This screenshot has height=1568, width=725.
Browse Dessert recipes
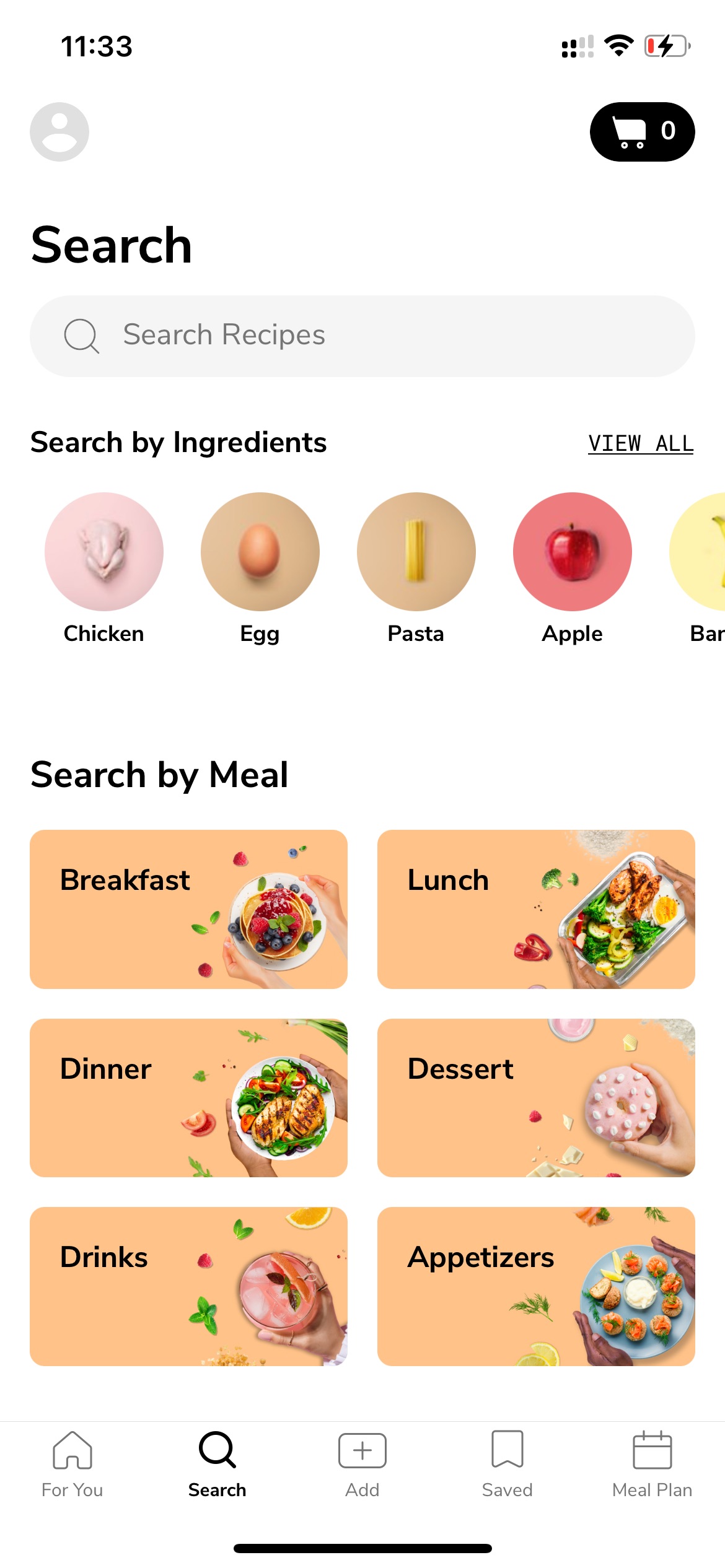[x=536, y=1098]
